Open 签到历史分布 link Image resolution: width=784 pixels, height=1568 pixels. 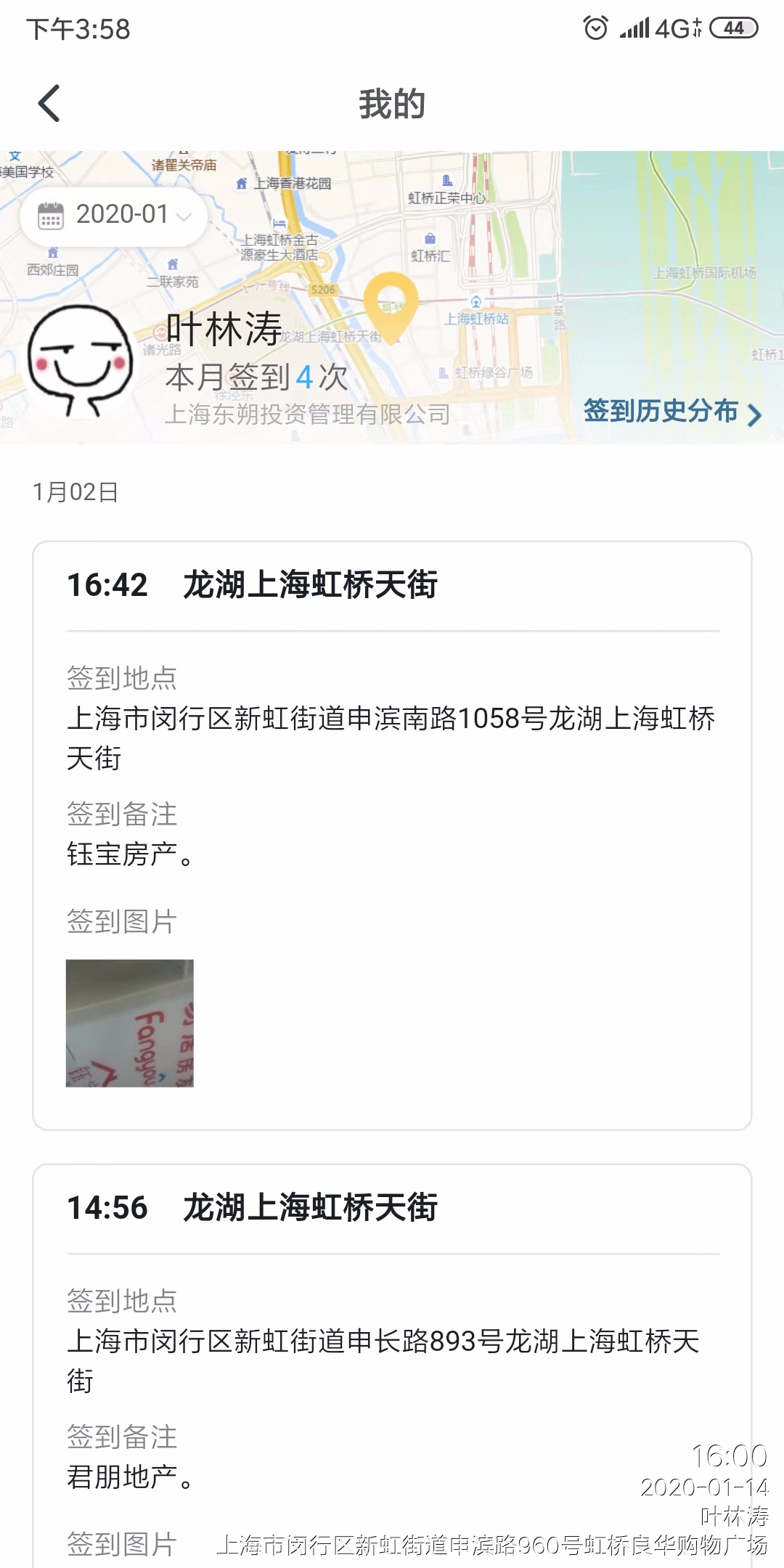[671, 412]
